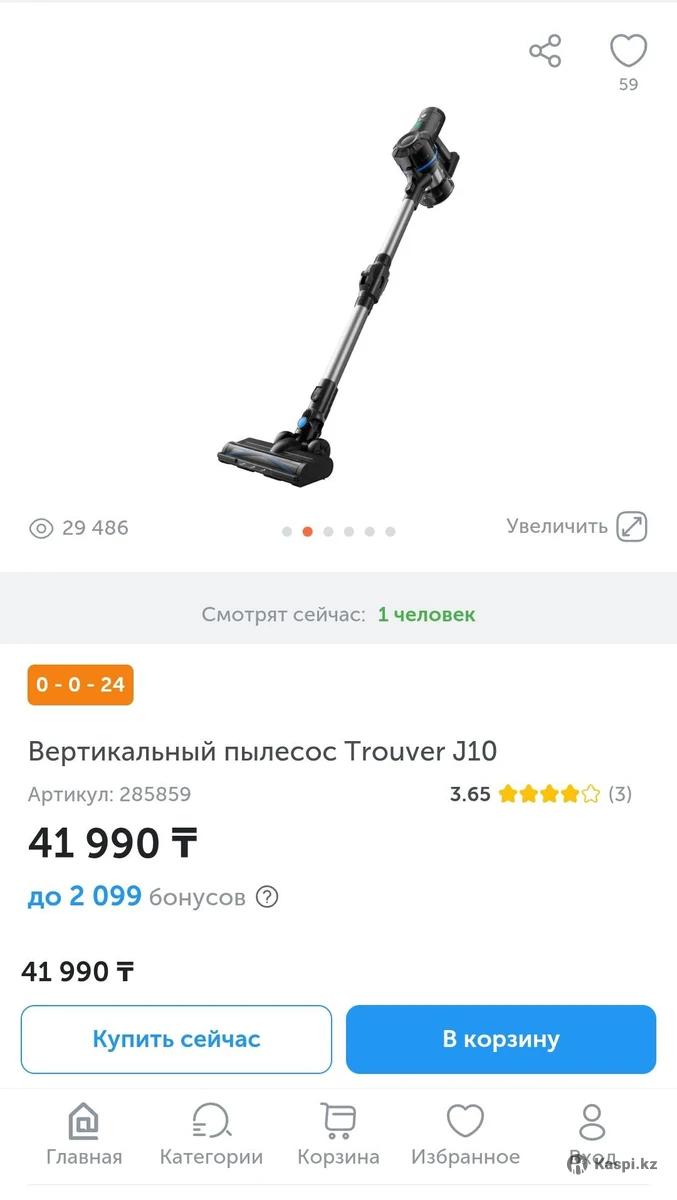Enlarge the product photo with Увеличить
The height and width of the screenshot is (1200, 677).
[577, 526]
